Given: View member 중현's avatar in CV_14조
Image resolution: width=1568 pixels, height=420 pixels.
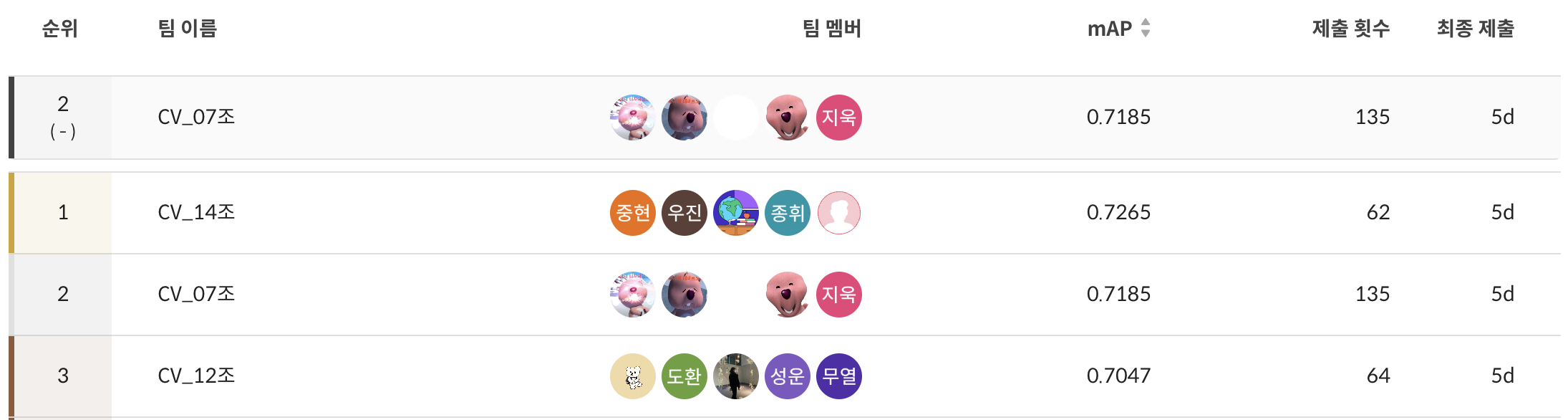Looking at the screenshot, I should [632, 213].
